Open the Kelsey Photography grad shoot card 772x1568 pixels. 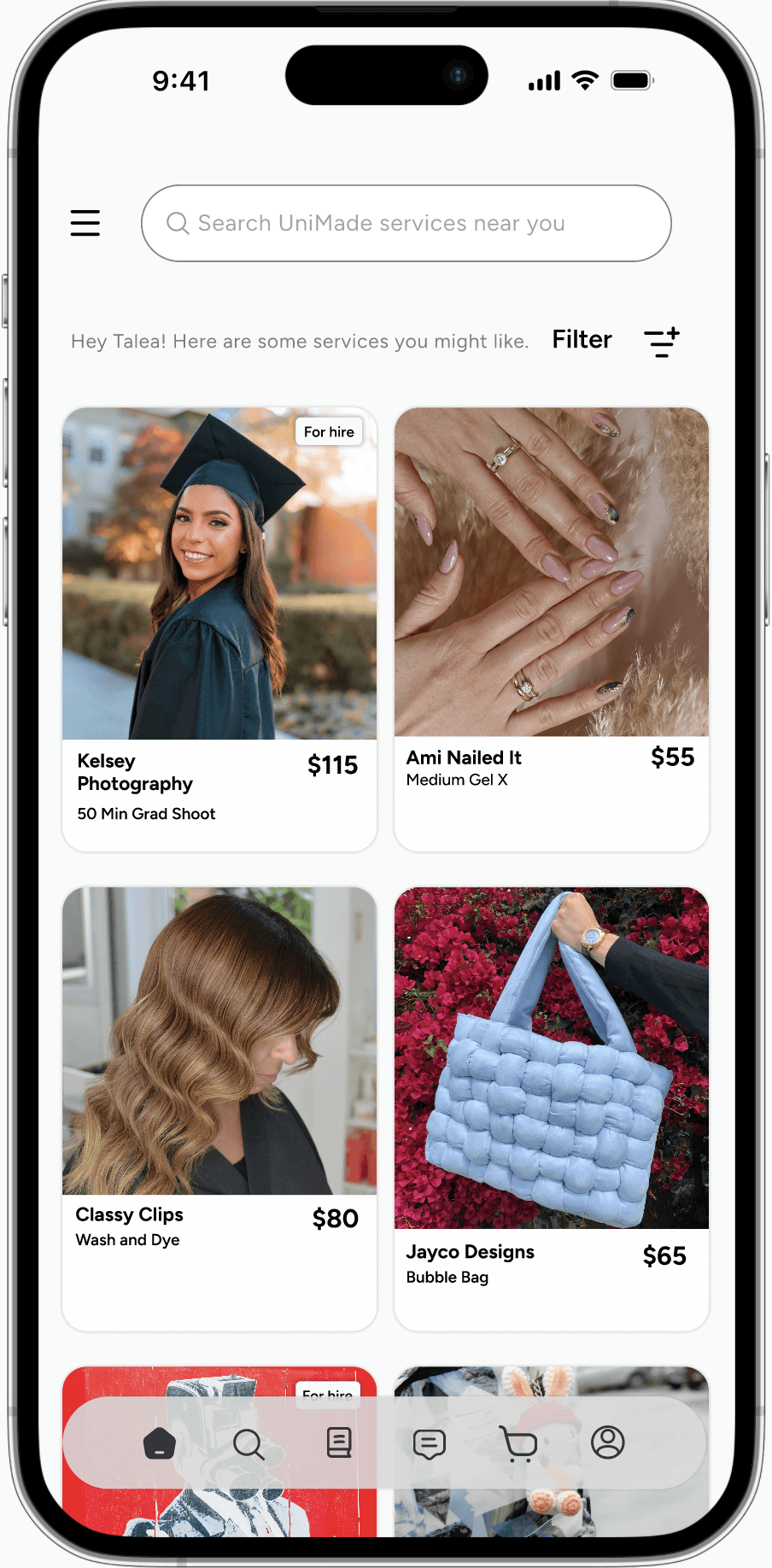coord(219,629)
